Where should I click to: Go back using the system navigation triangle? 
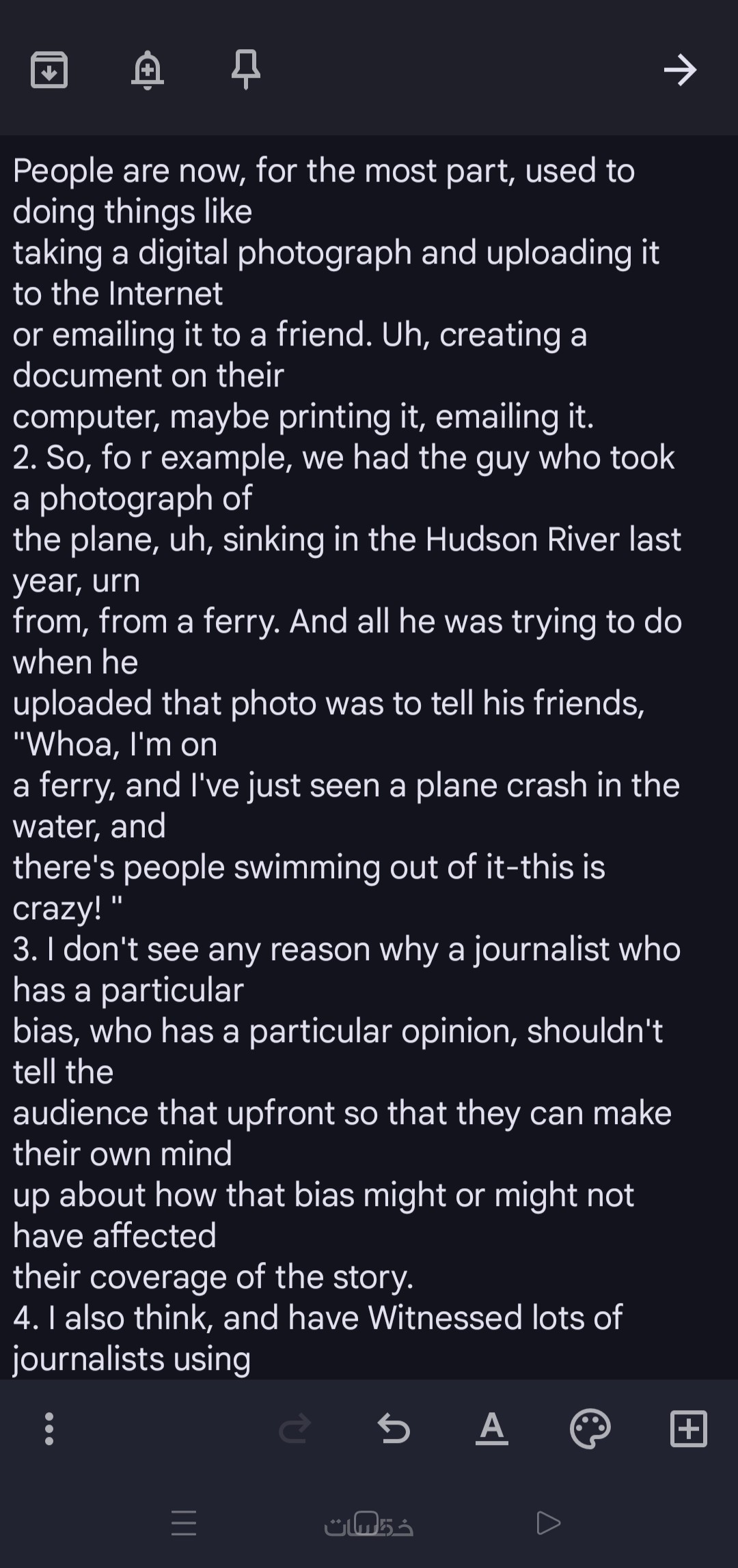coord(549,1523)
